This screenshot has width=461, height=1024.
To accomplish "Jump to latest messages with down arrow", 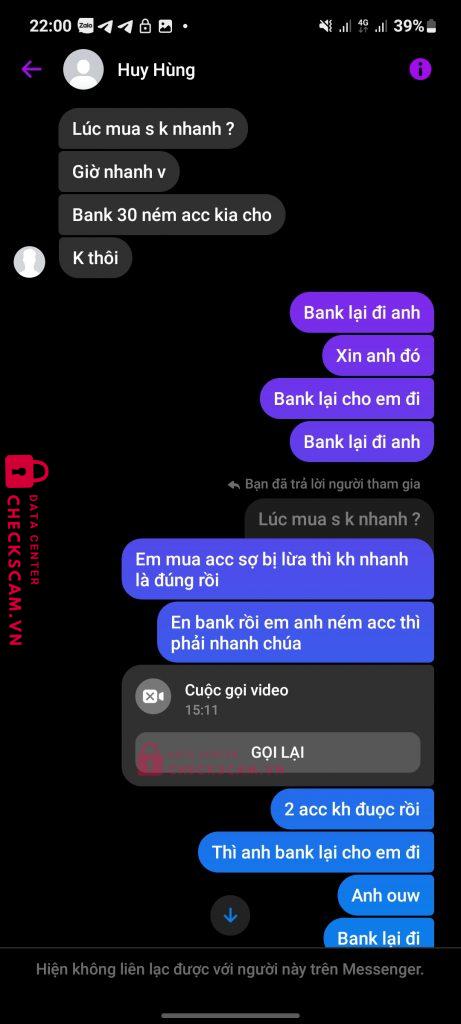I will coord(230,916).
